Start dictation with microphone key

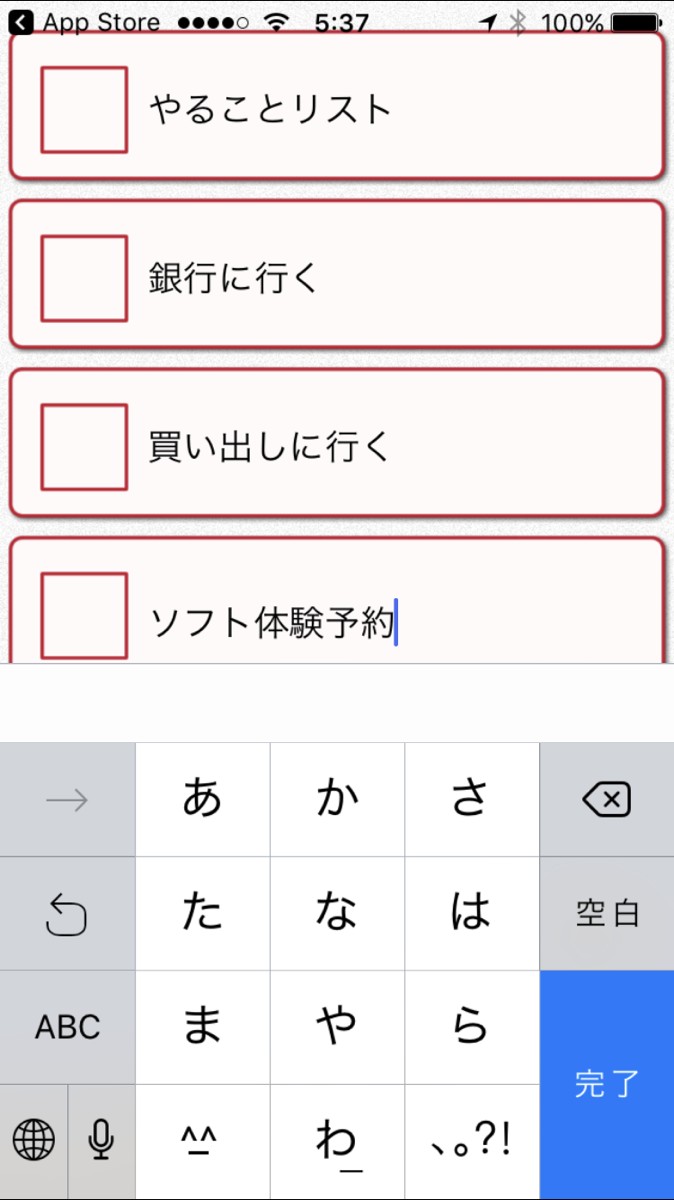pos(101,1140)
